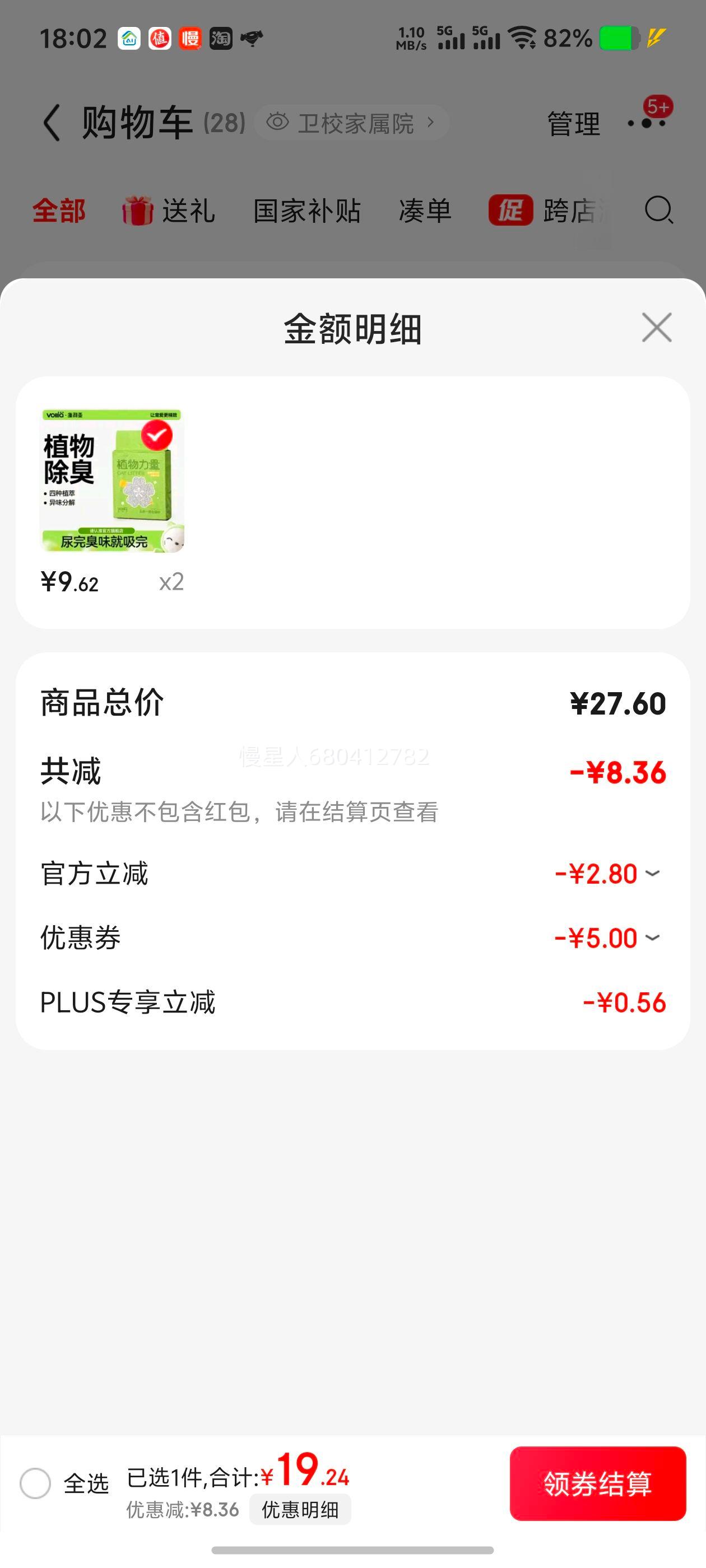Open the more options menu with 5+ badge
This screenshot has height=1568, width=706.
(647, 123)
